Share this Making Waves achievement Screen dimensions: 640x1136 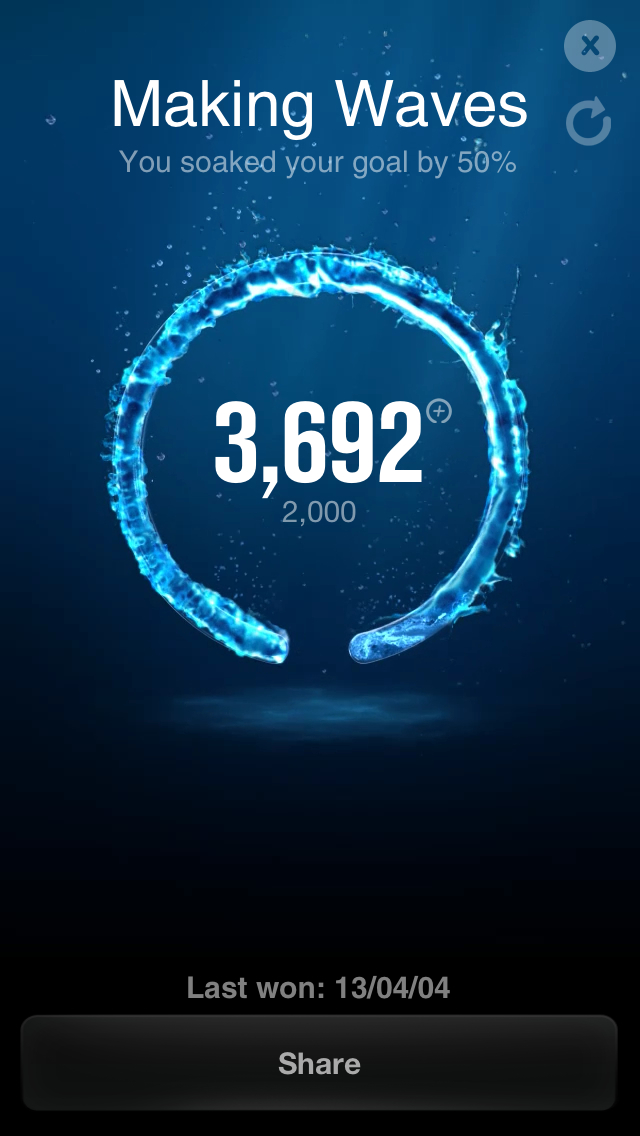pos(319,1063)
